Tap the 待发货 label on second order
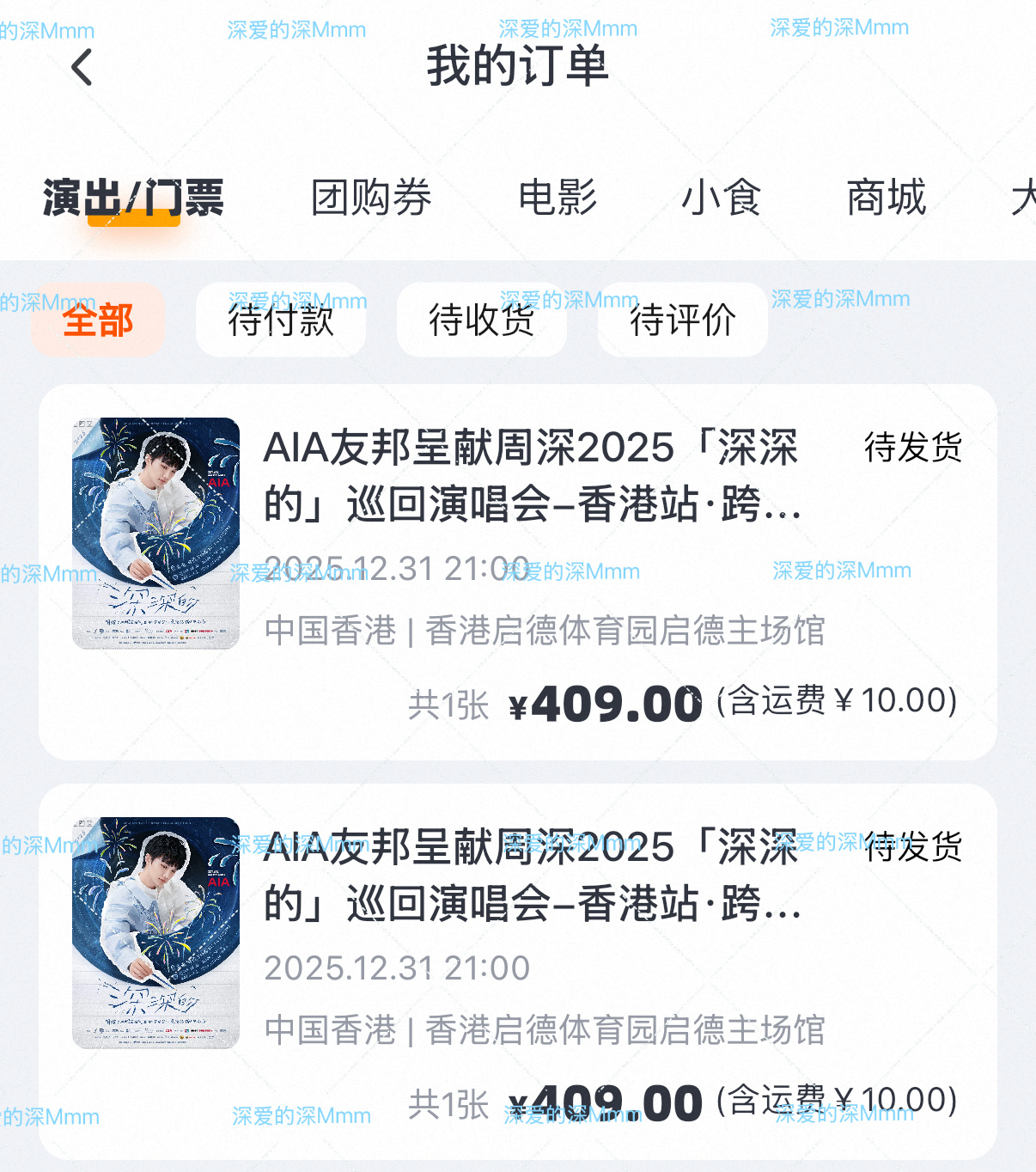 [x=913, y=846]
